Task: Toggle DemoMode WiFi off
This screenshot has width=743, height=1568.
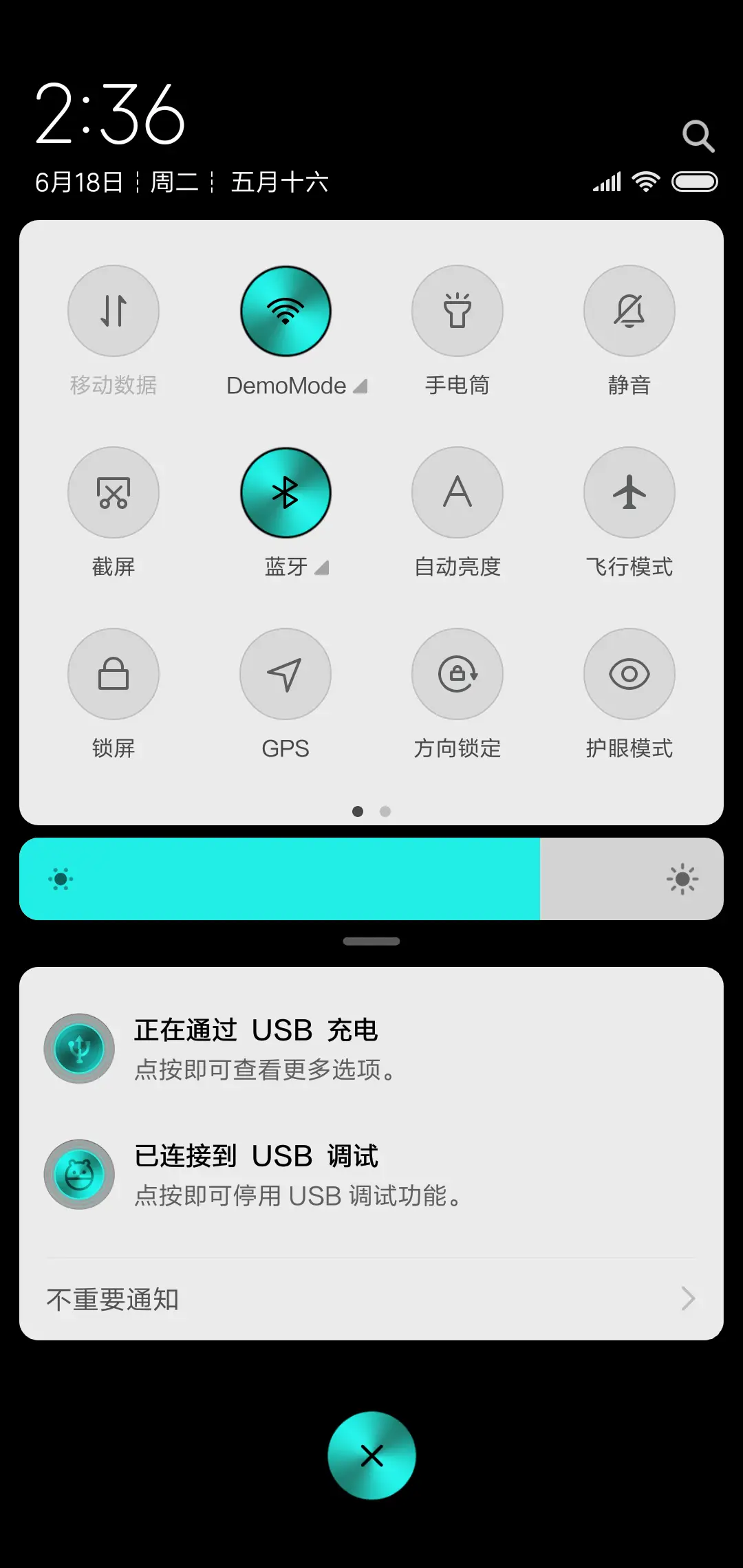Action: (286, 311)
